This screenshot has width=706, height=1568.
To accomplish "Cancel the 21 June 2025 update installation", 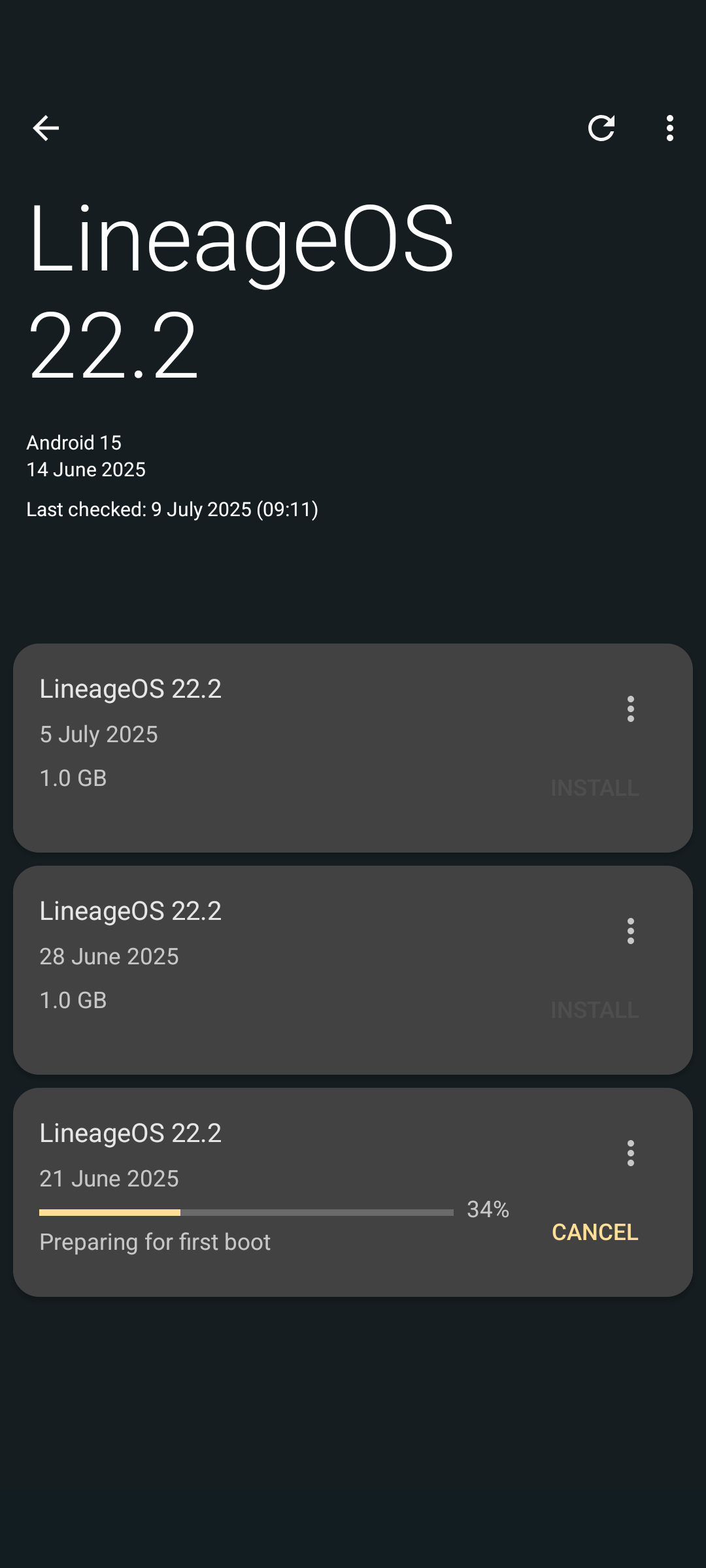I will 595,1232.
